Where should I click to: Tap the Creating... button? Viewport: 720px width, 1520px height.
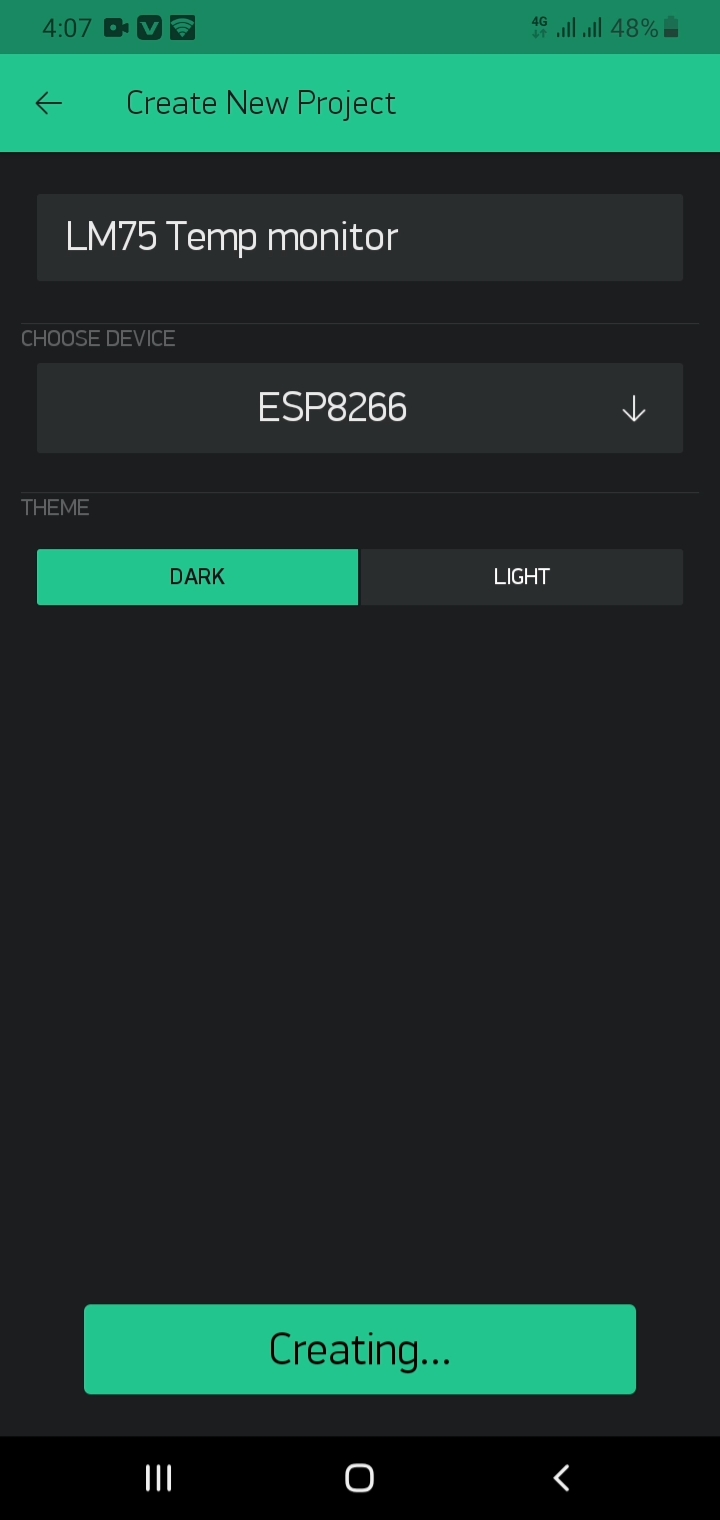click(x=360, y=1349)
